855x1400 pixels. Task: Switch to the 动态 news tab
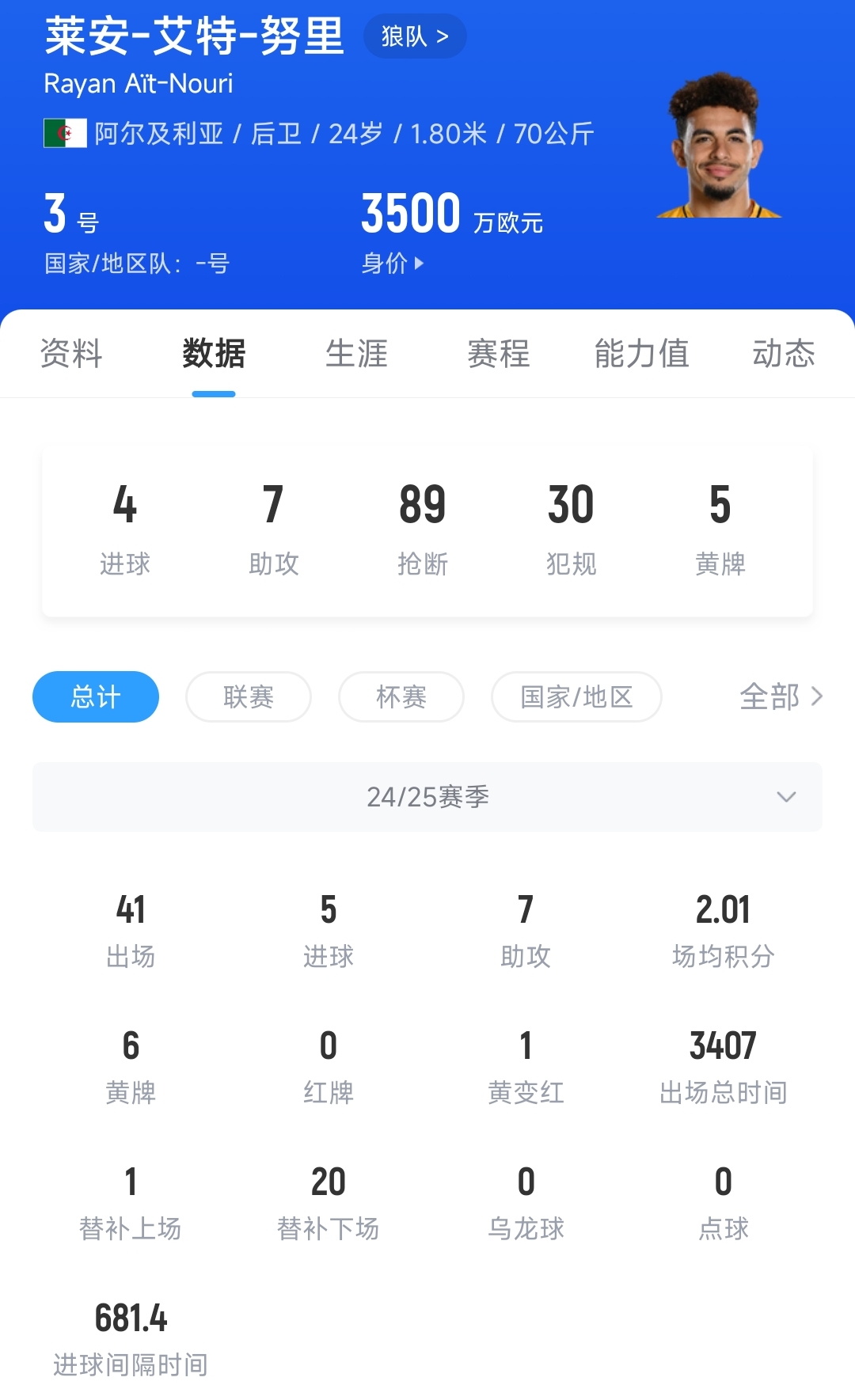[783, 354]
